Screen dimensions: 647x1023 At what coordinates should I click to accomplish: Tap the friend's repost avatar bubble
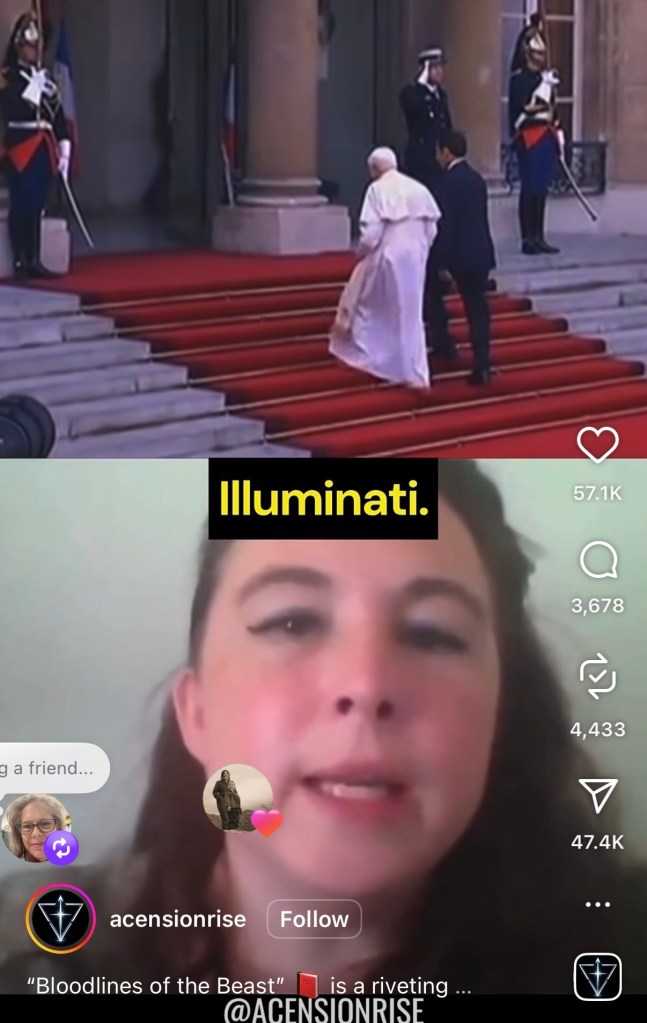(36, 826)
